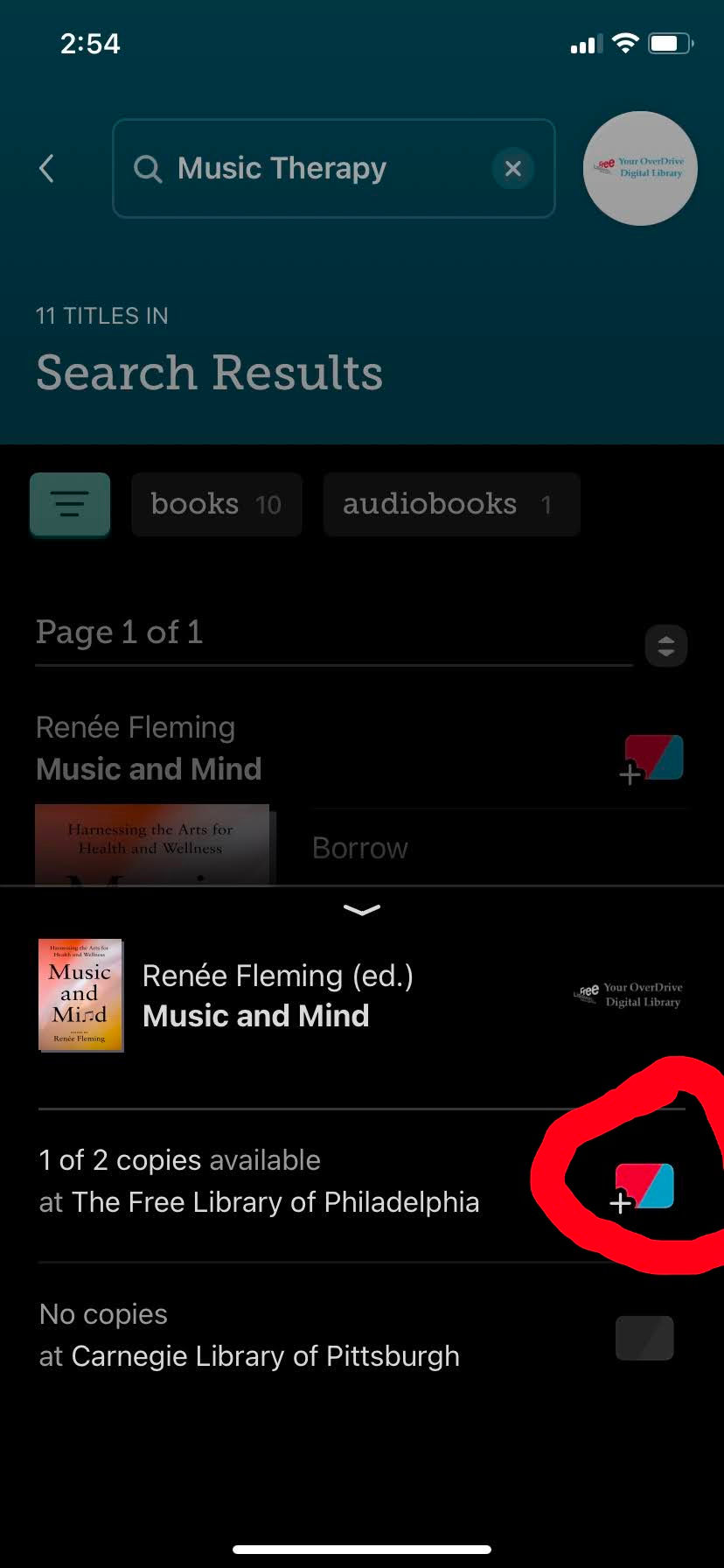Open the Your OverDrive Digital Library avatar
The image size is (724, 1568).
click(x=640, y=168)
